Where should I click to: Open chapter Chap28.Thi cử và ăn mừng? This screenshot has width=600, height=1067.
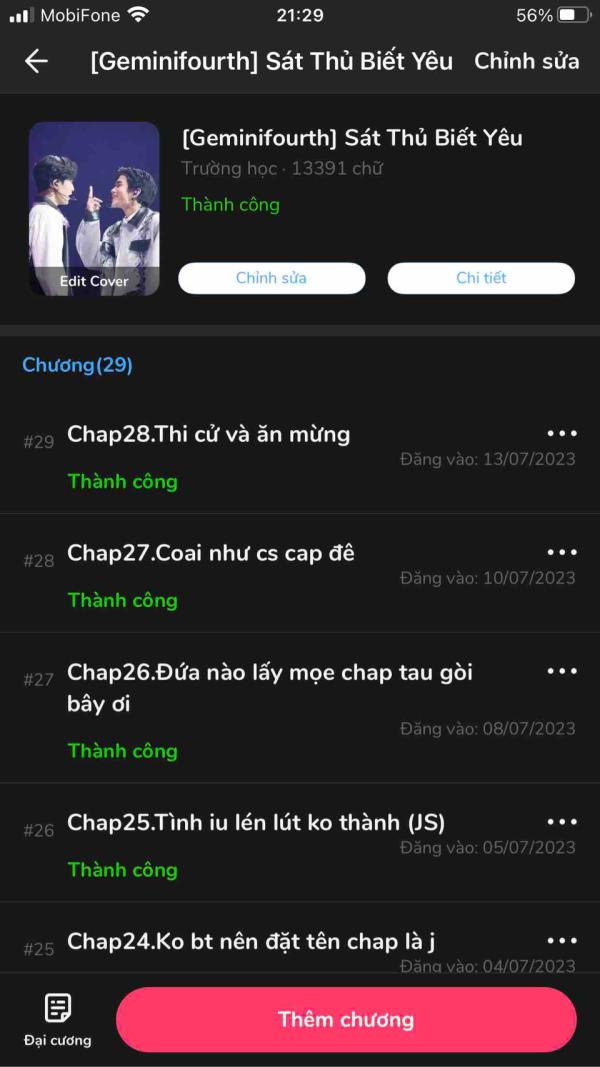[x=208, y=434]
